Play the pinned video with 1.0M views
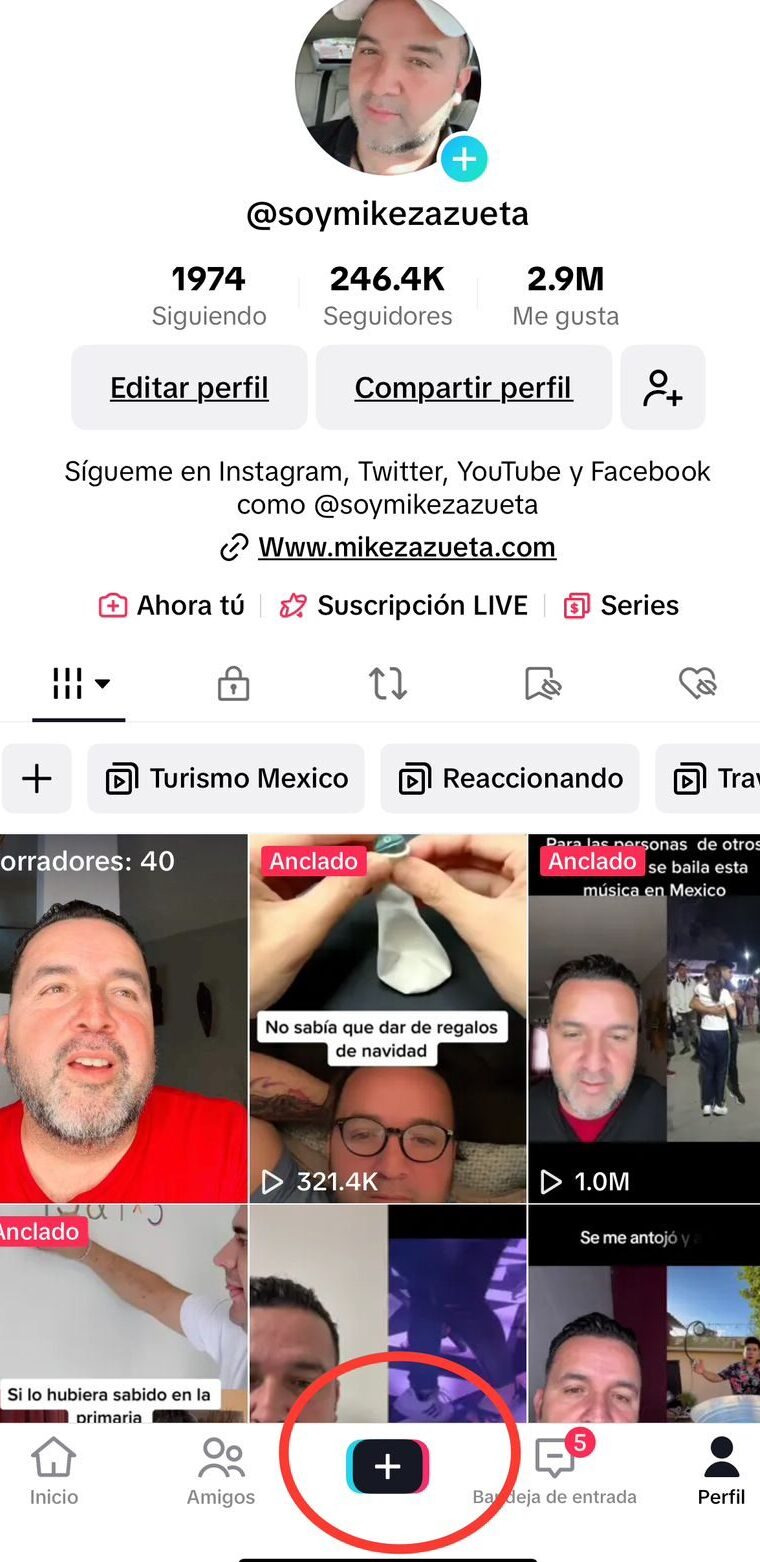This screenshot has width=760, height=1562. (x=643, y=1018)
